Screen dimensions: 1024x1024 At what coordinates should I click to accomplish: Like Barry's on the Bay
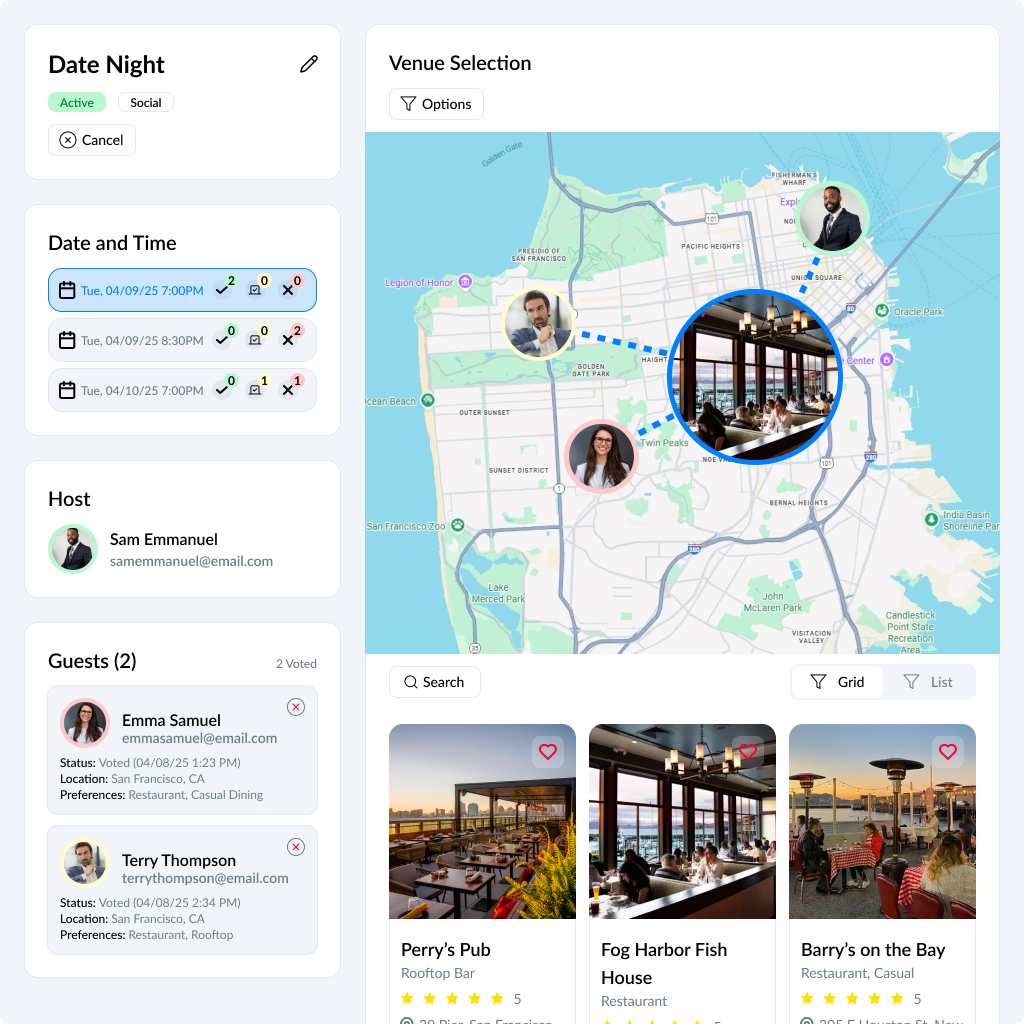pos(948,752)
